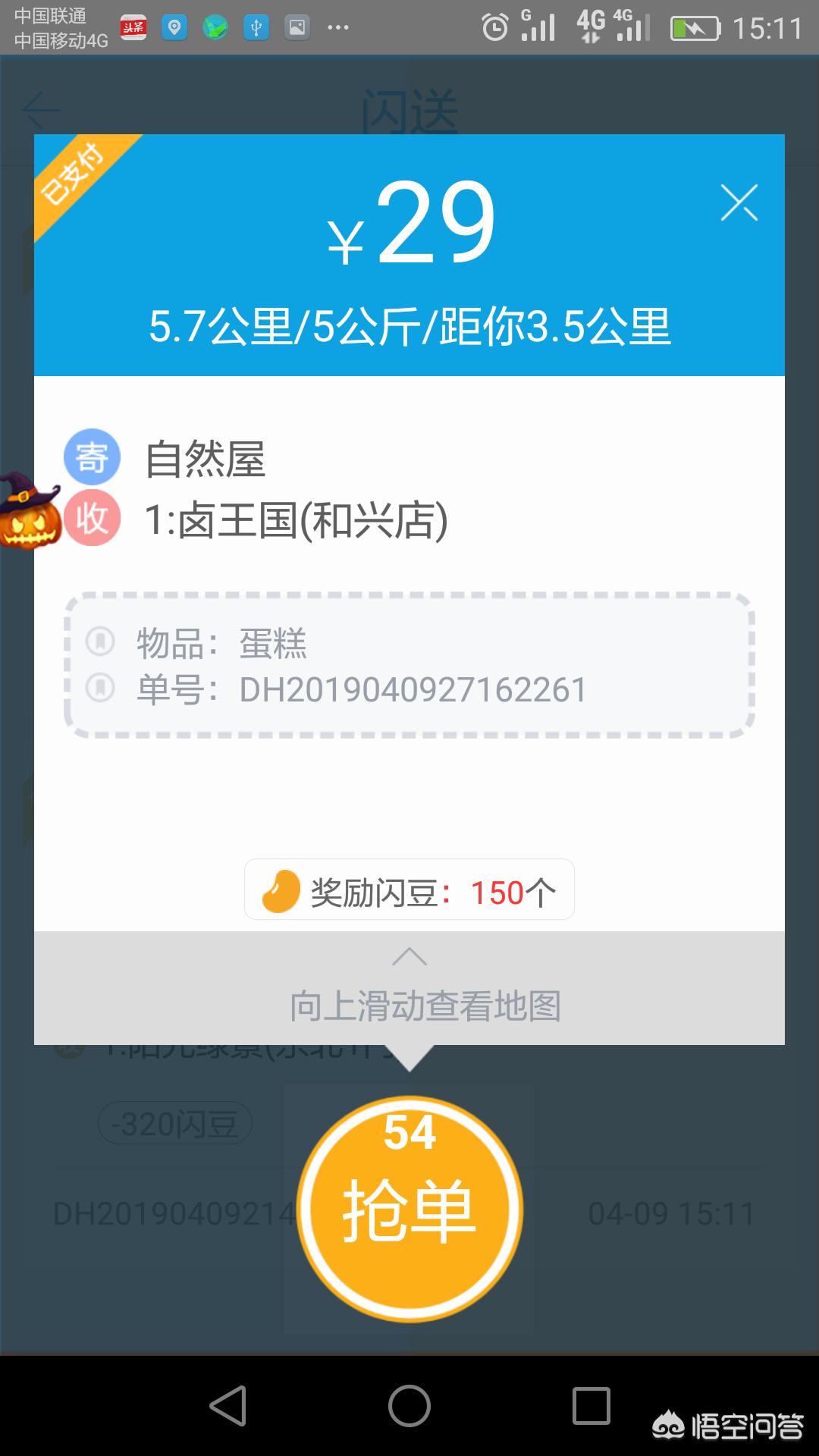
Task: Return to the phone home screen
Action: click(x=409, y=1406)
